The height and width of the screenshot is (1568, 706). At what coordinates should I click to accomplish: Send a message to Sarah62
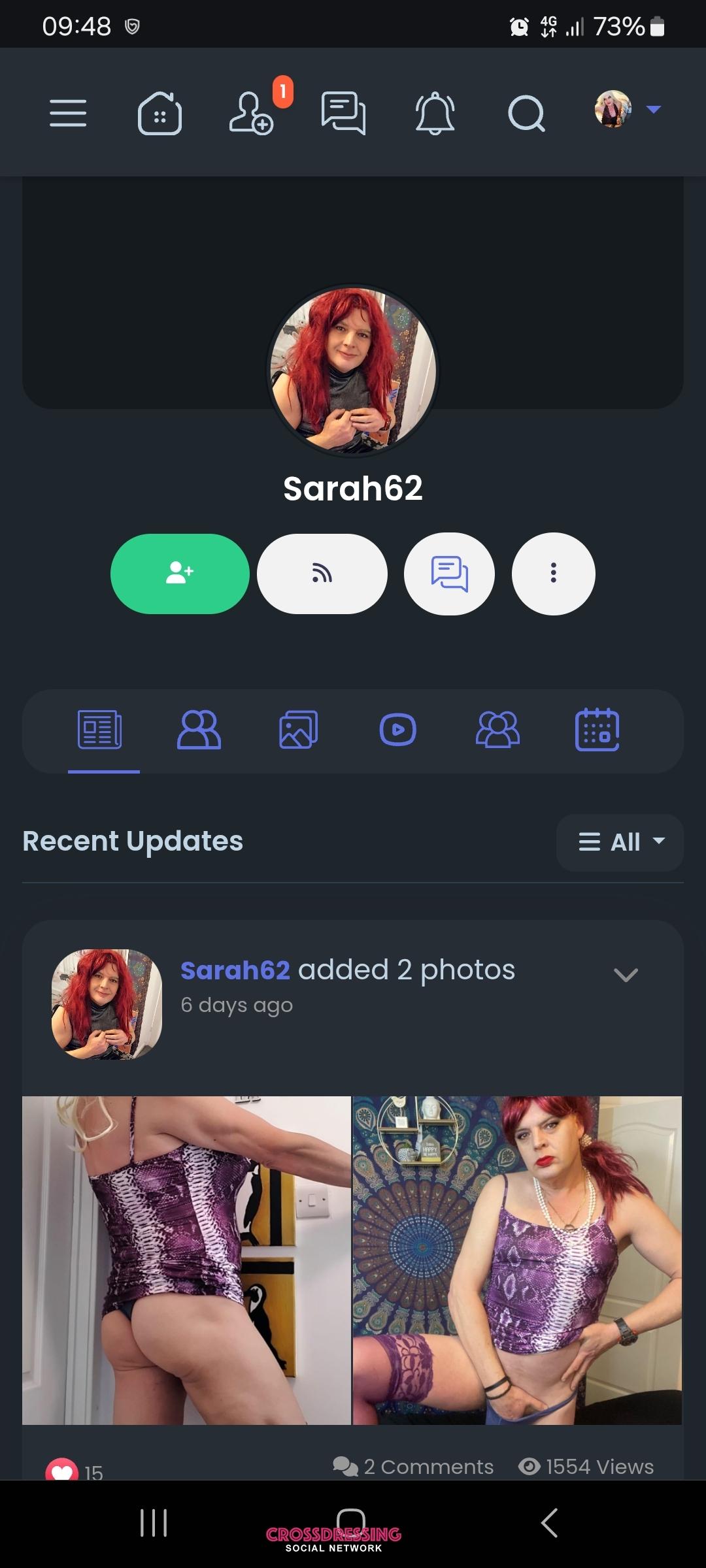449,574
